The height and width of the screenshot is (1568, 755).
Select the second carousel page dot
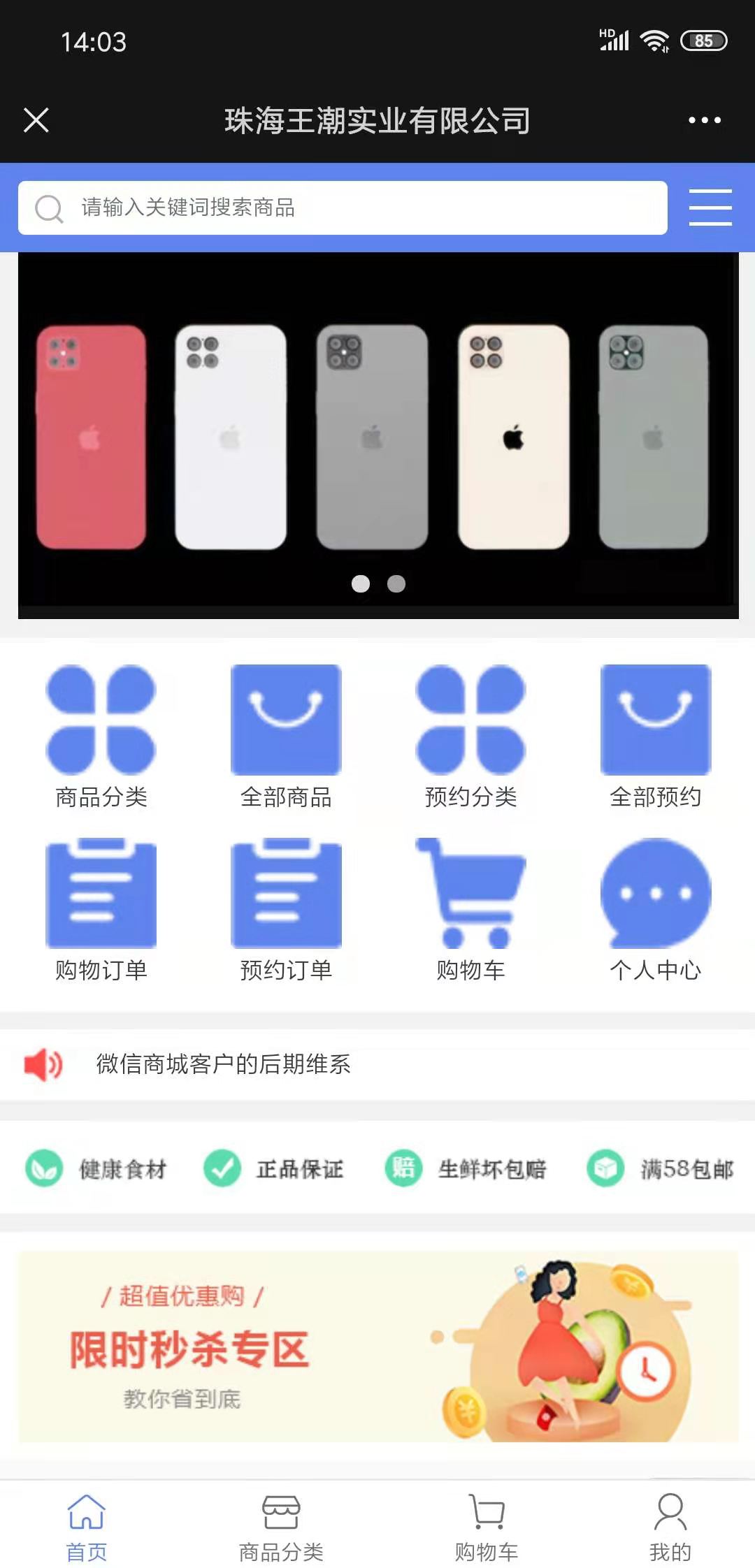pyautogui.click(x=396, y=583)
